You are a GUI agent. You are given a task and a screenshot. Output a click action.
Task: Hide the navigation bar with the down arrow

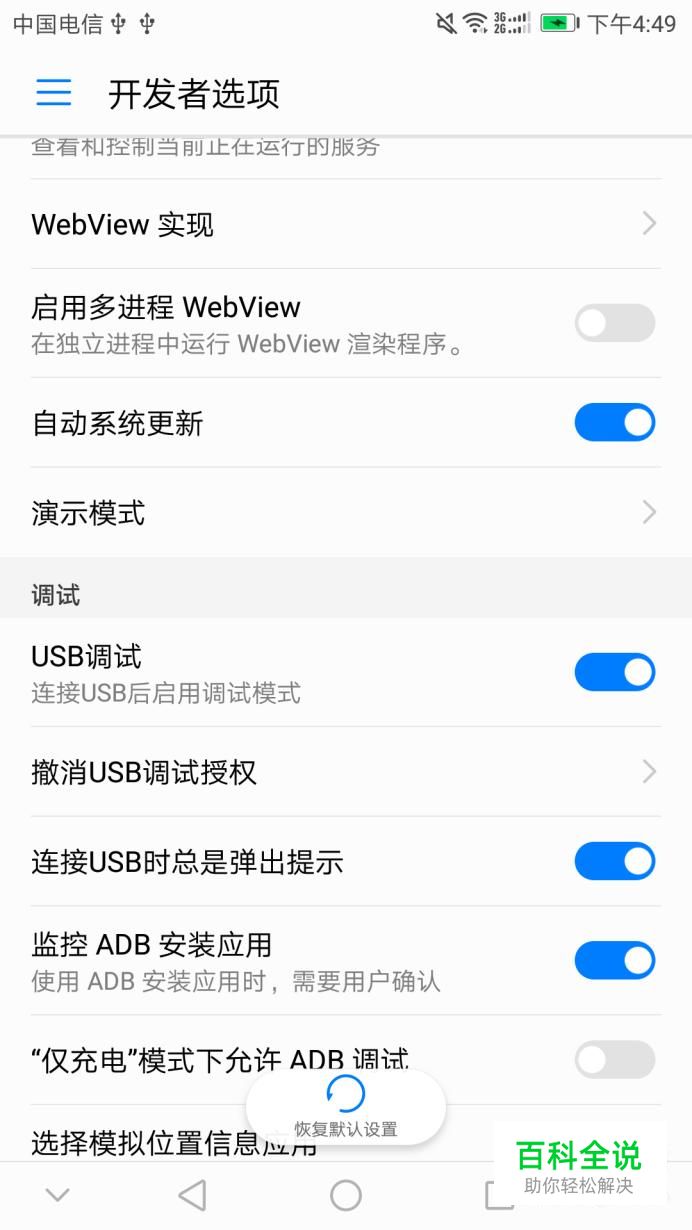tap(58, 1195)
